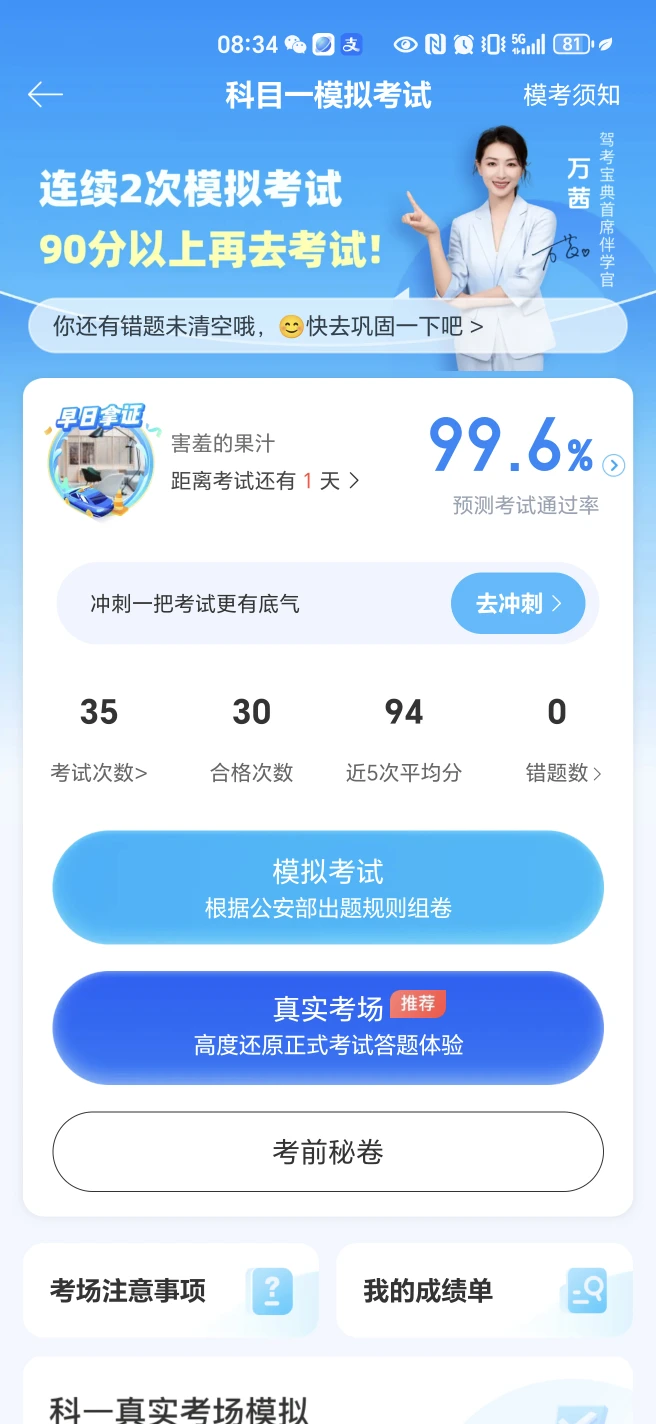View 我的成绩单 score report

tap(484, 1290)
